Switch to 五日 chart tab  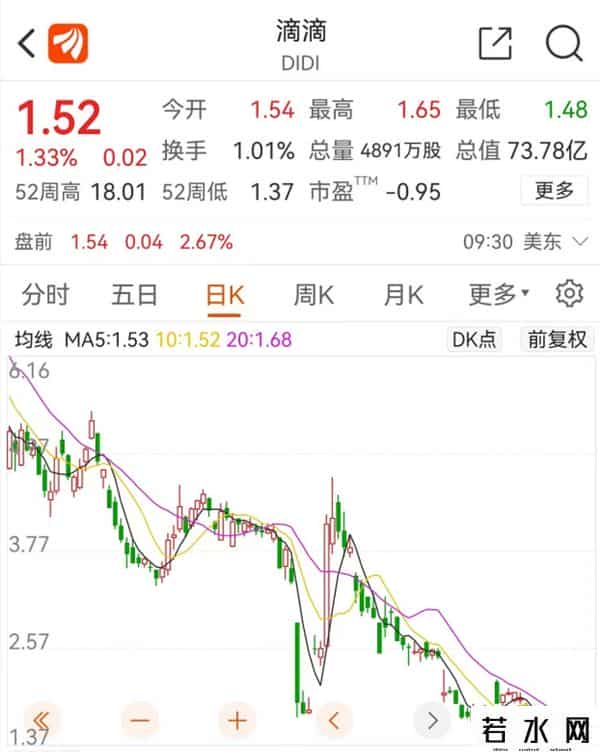[135, 295]
